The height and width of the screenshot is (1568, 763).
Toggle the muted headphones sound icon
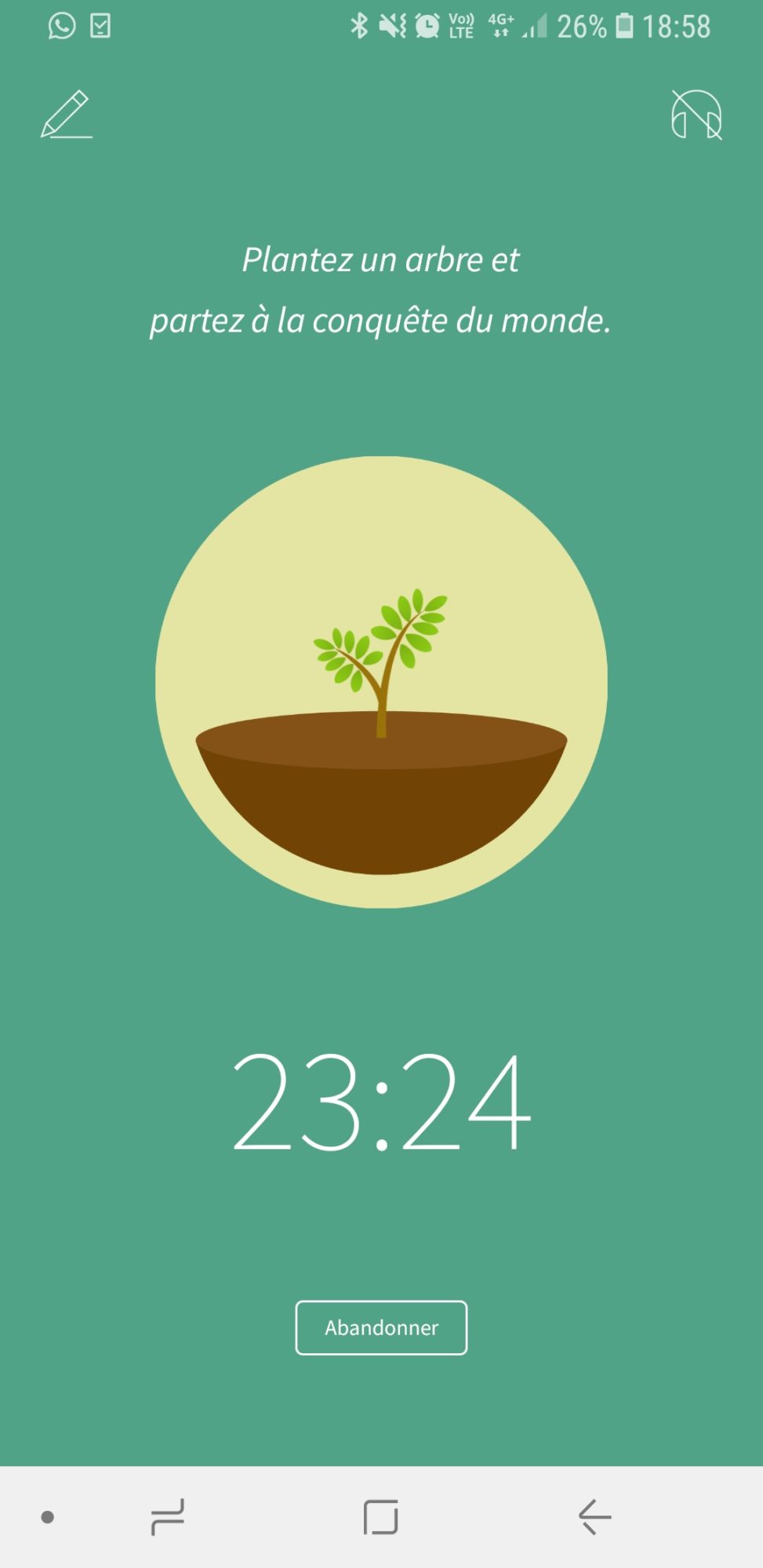pos(696,115)
